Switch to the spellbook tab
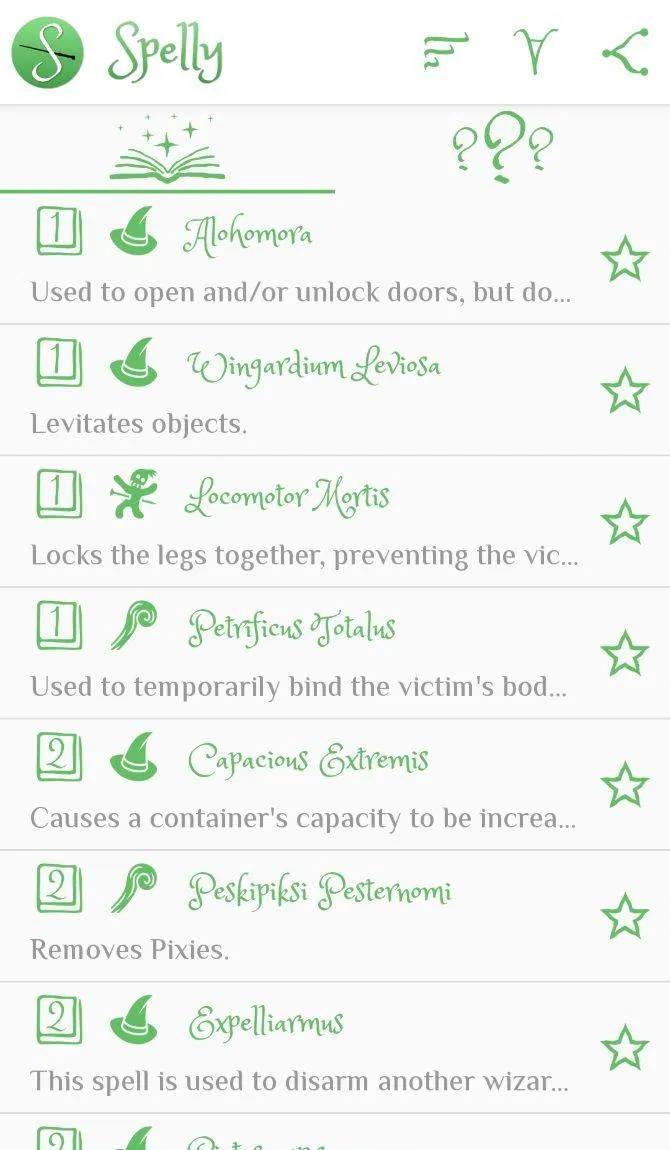The width and height of the screenshot is (670, 1150). [x=167, y=150]
